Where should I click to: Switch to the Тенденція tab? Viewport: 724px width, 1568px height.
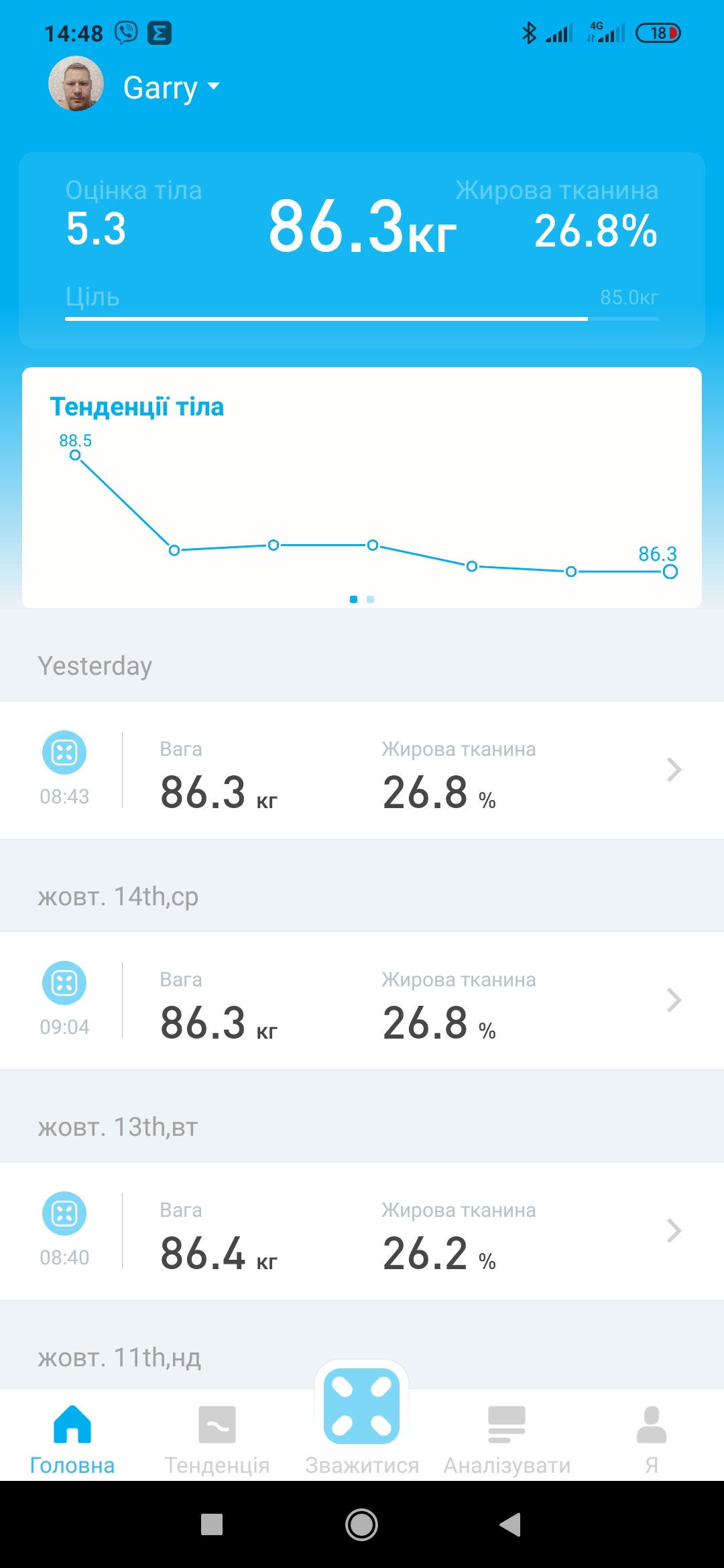click(217, 1437)
